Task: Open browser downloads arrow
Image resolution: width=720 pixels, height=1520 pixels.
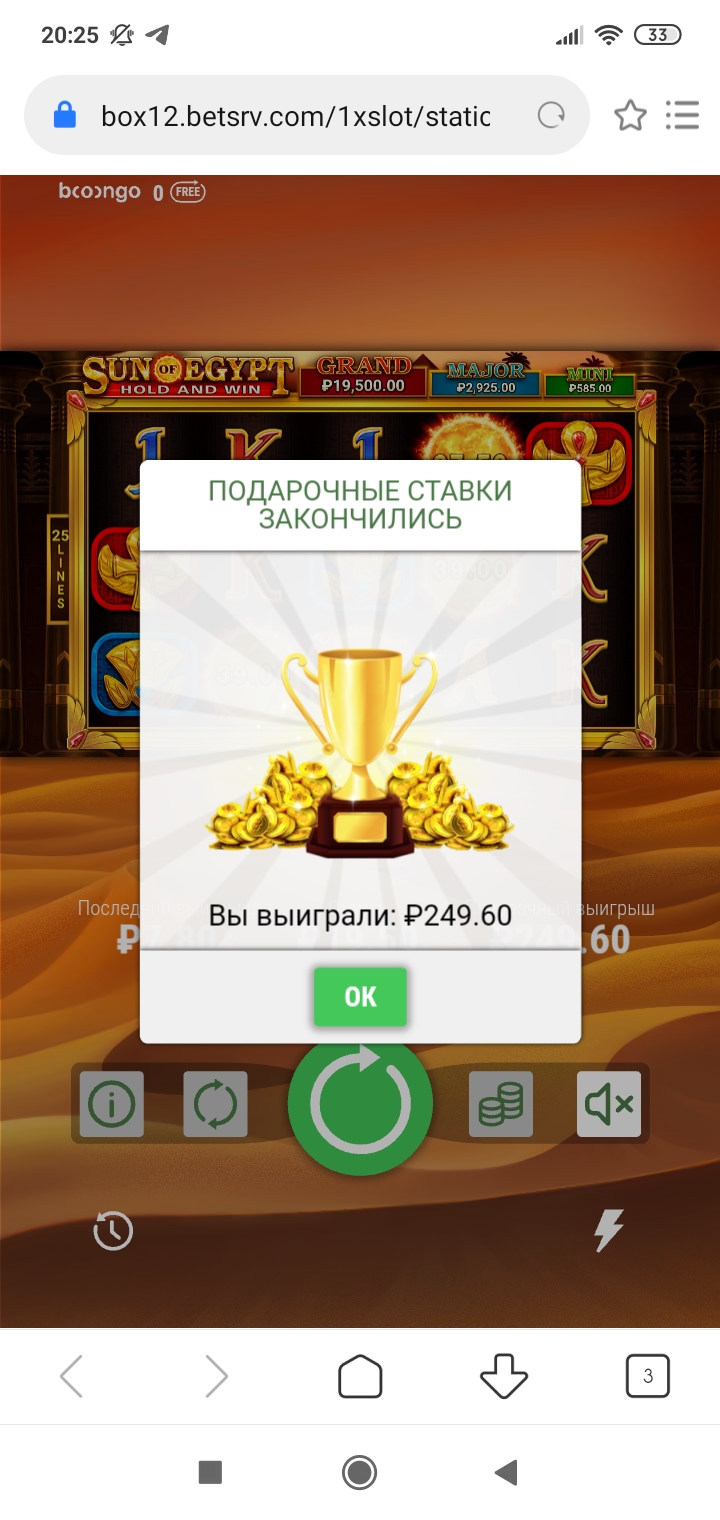Action: pyautogui.click(x=503, y=1377)
